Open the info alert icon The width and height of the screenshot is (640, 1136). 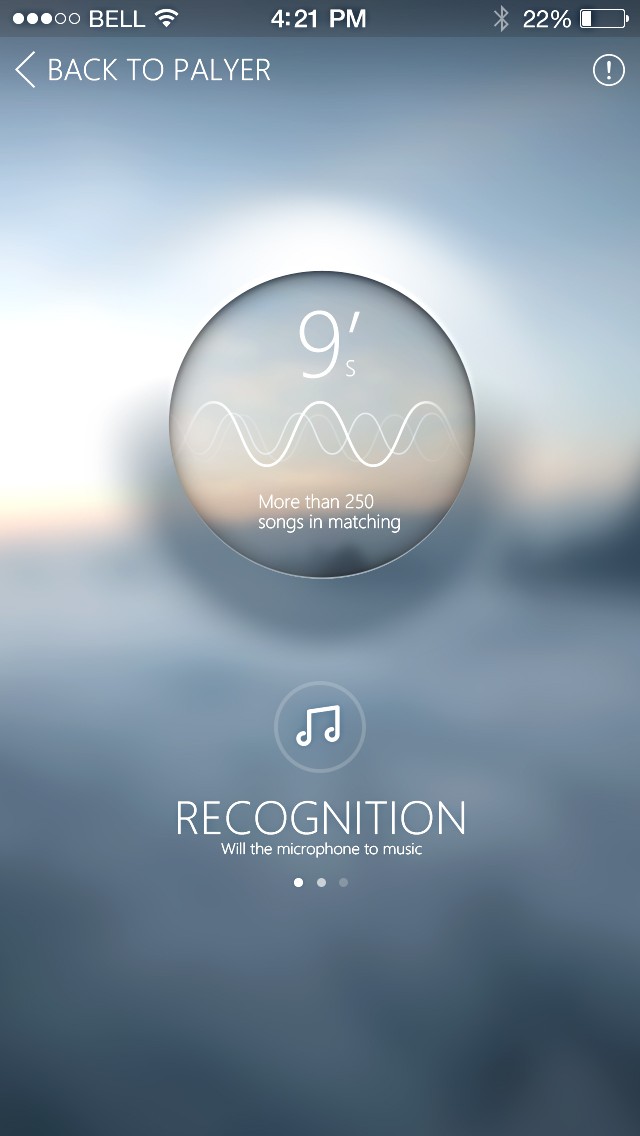[x=608, y=70]
